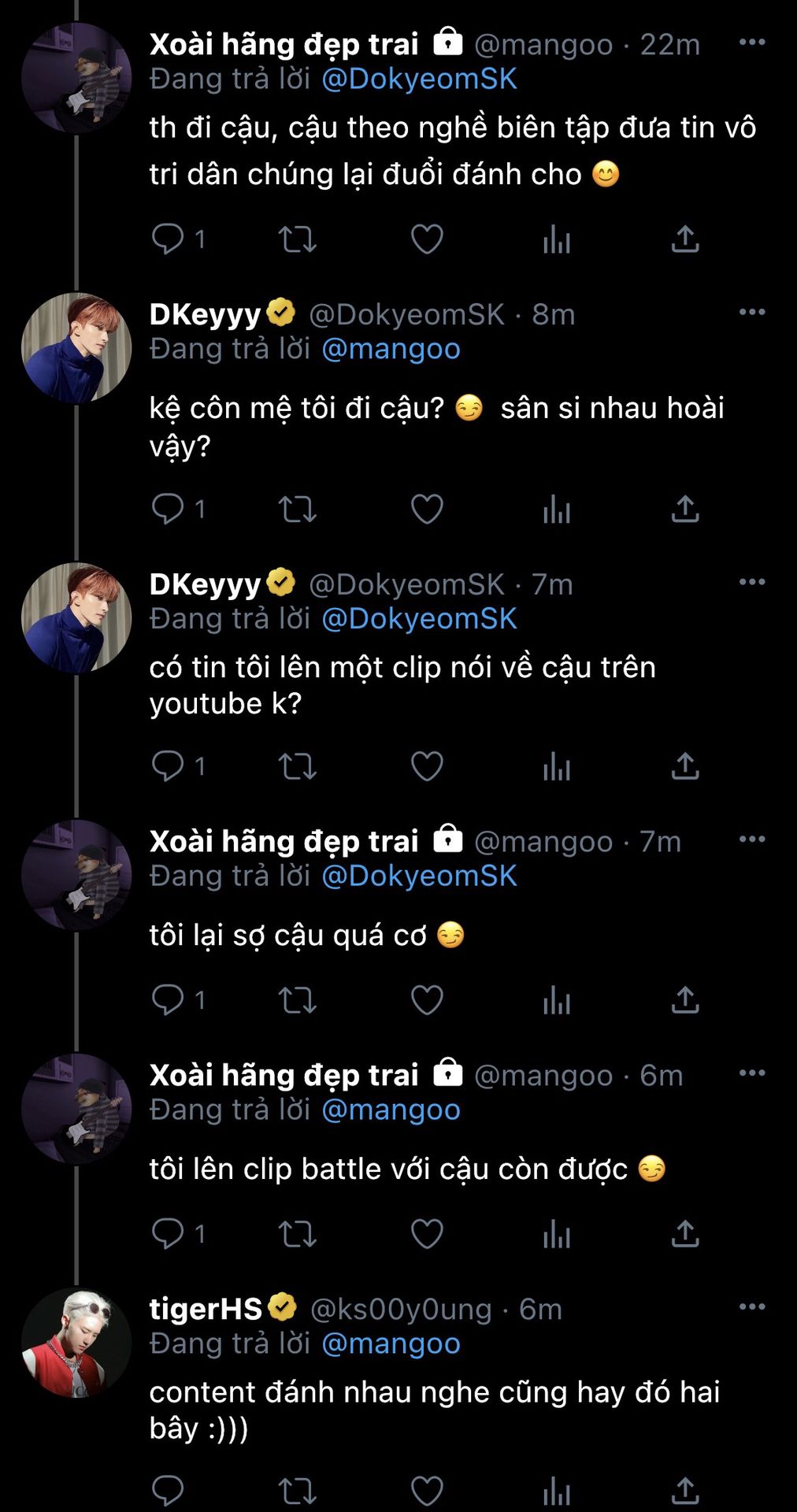
Task: Like tigerHS's "content đánh nhau" tweet
Action: pyautogui.click(x=427, y=1490)
